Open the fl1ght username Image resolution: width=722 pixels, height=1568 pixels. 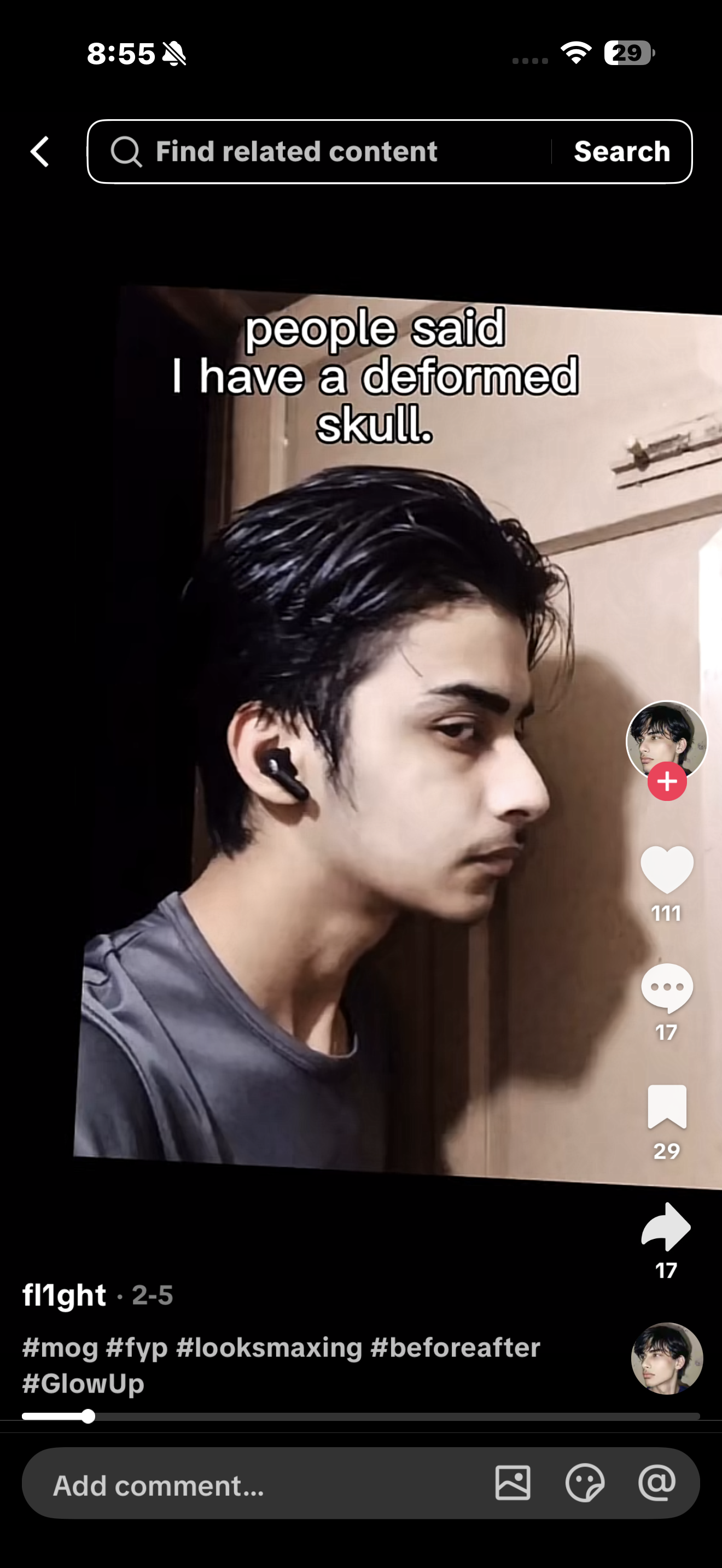point(65,1295)
